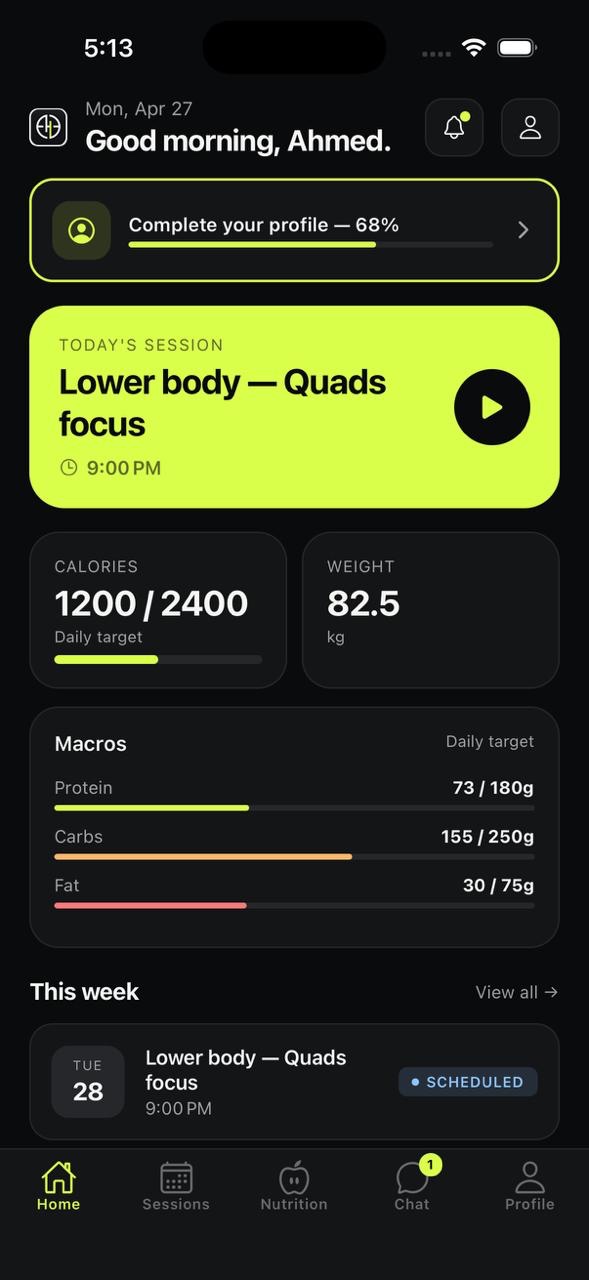Open the Calories card

(x=158, y=610)
